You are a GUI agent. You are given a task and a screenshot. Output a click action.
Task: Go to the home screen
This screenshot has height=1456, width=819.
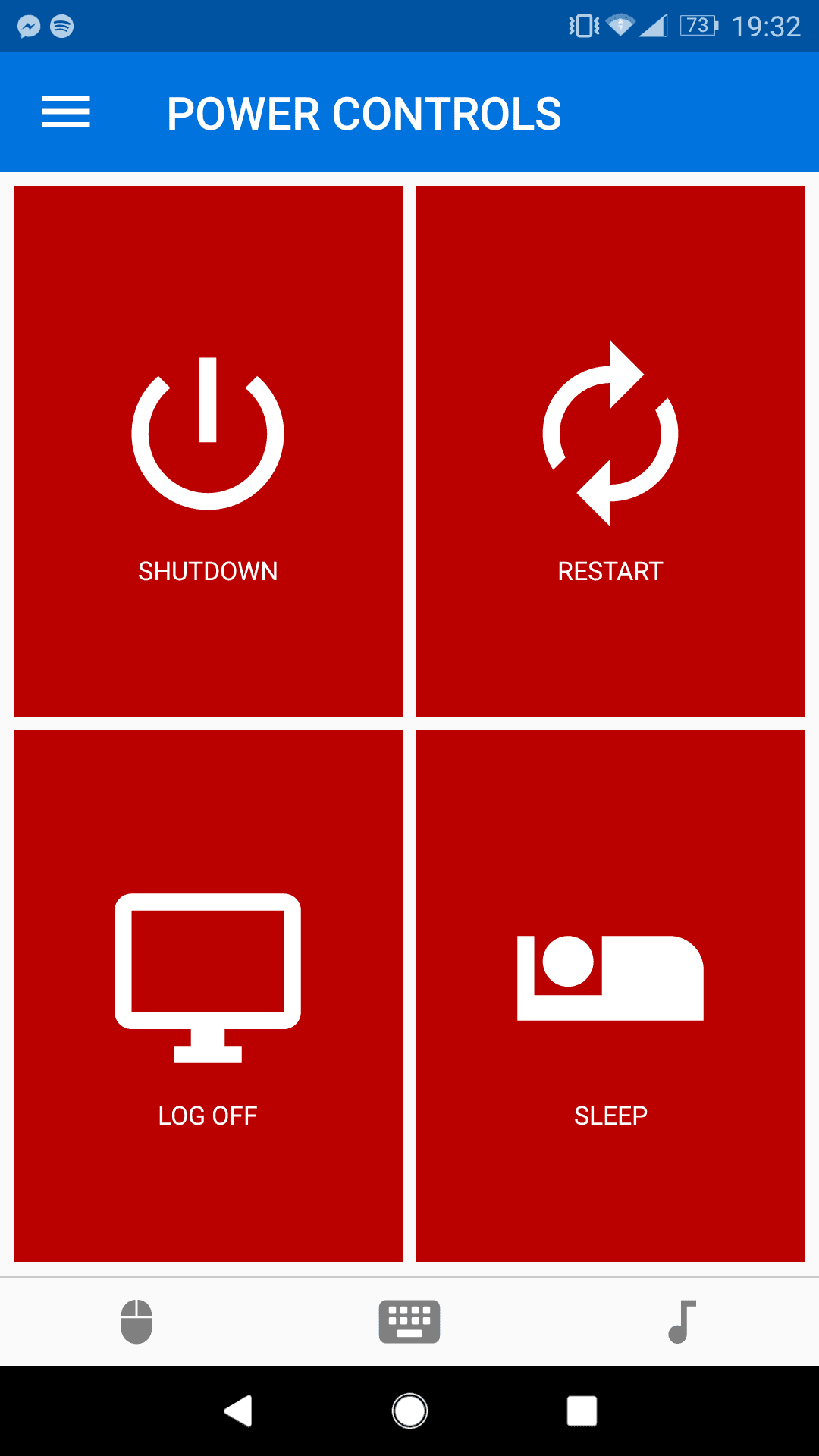[409, 1411]
